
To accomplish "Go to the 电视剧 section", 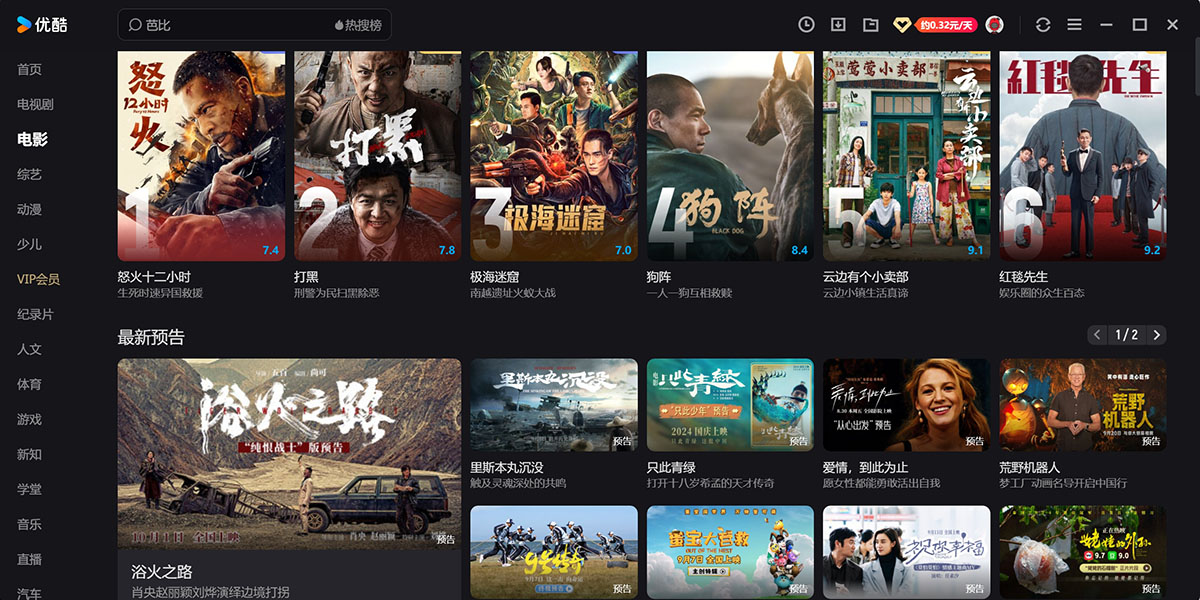I will click(35, 104).
